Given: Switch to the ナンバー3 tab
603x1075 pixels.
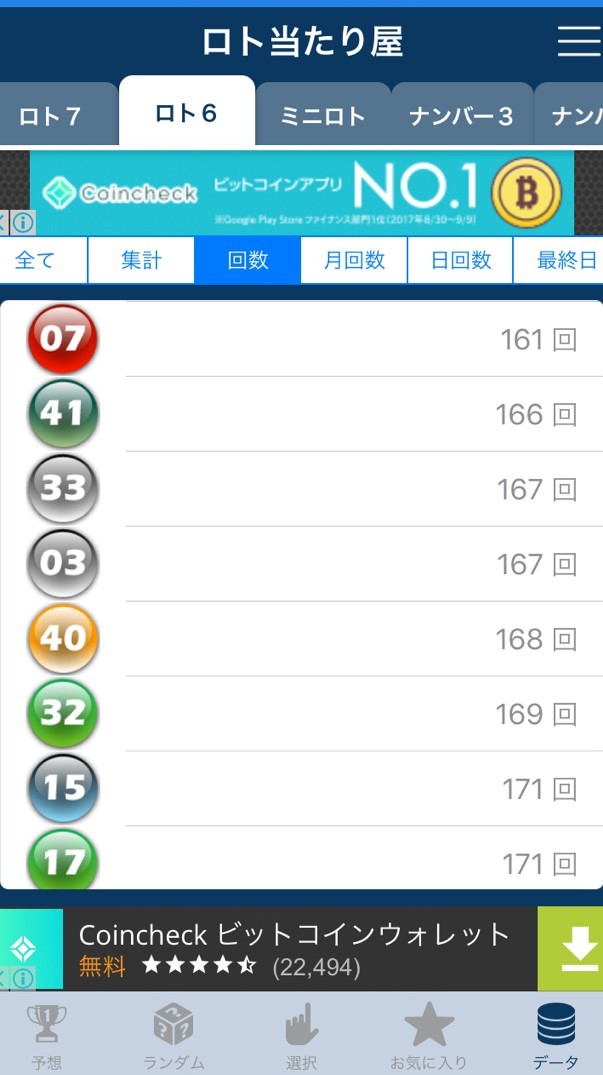Looking at the screenshot, I should point(461,116).
